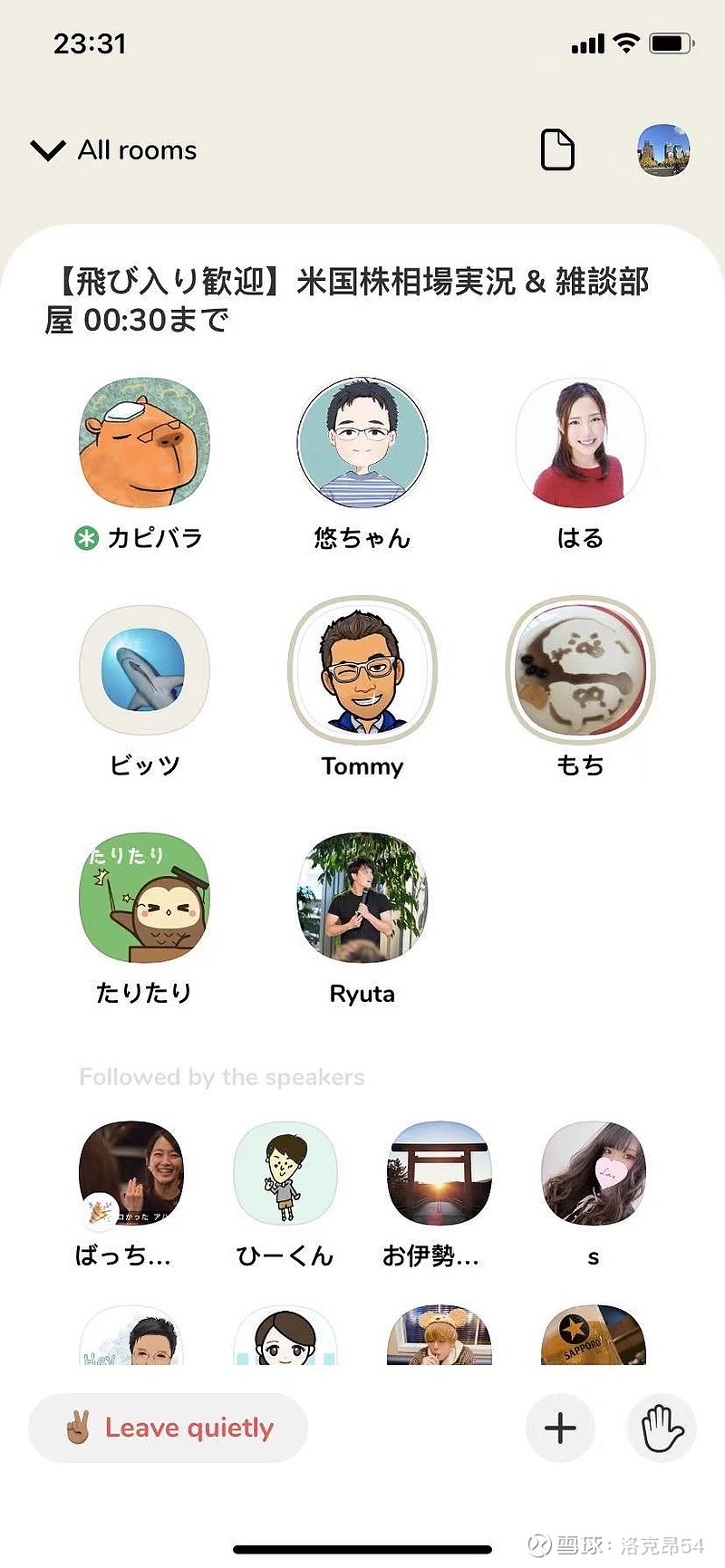This screenshot has width=725, height=1568.
Task: Tap the peace sign emoji on Leave quietly
Action: 76,1428
